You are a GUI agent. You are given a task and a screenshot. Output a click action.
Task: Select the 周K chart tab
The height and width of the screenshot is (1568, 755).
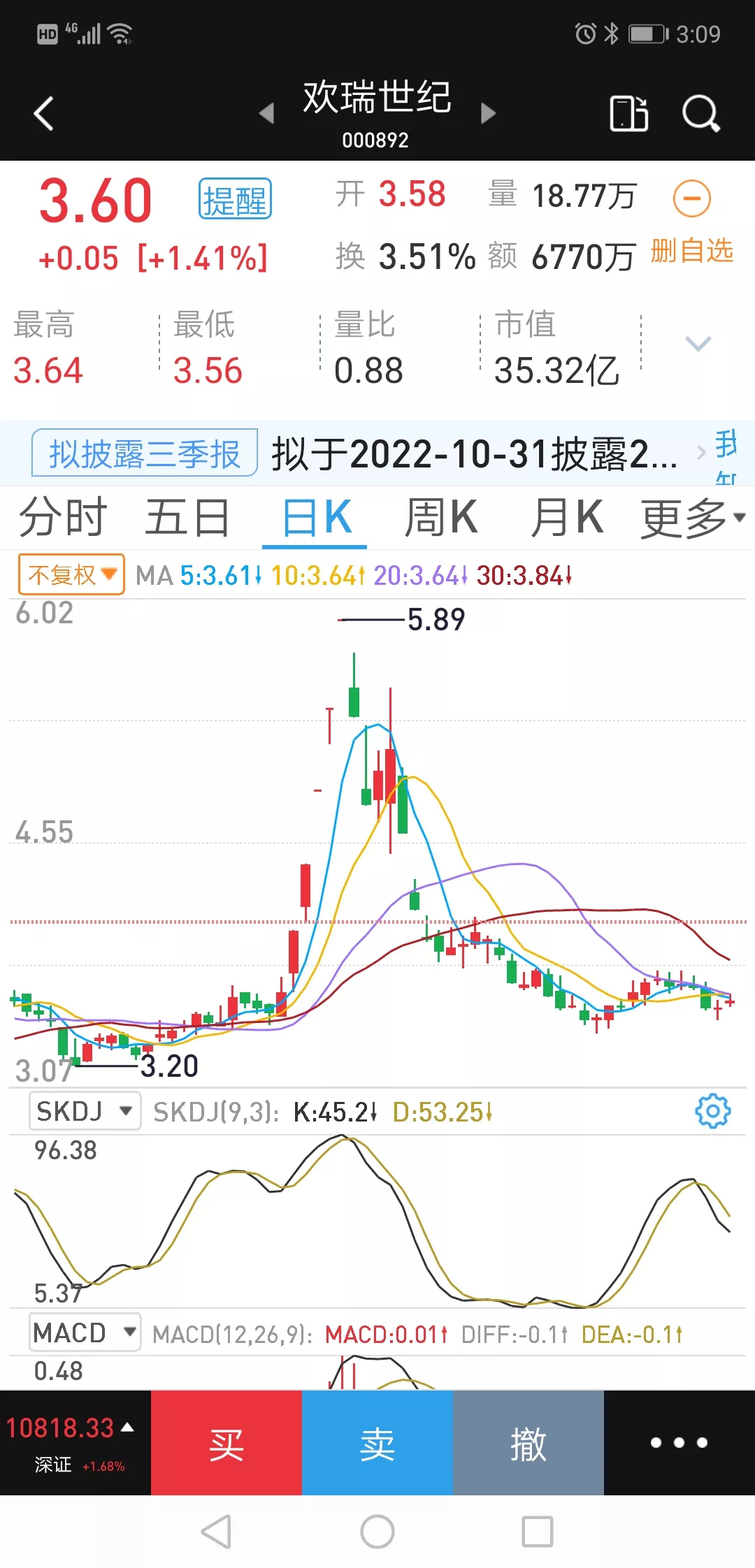coord(440,517)
